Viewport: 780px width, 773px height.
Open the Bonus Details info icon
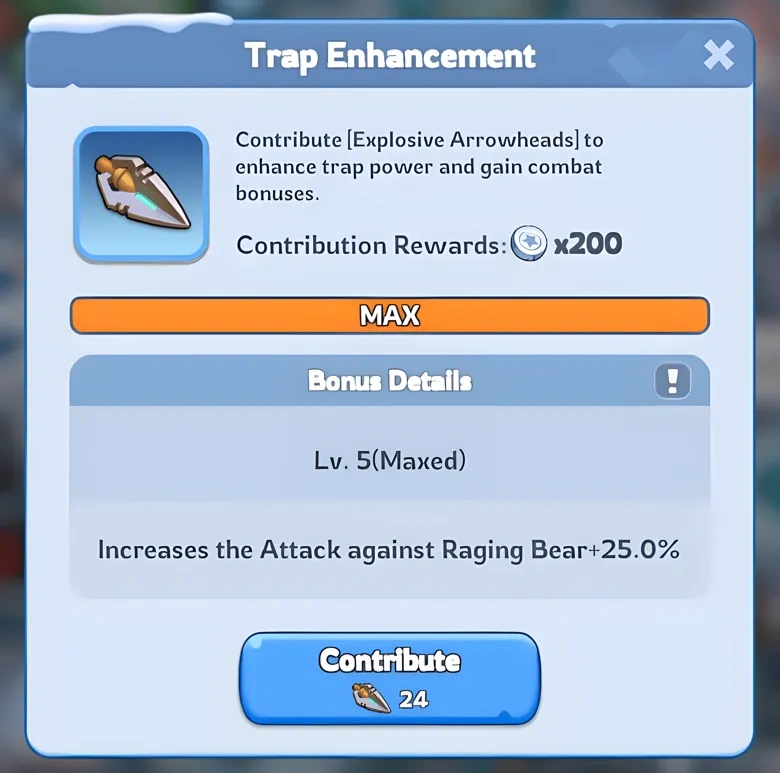tap(672, 381)
